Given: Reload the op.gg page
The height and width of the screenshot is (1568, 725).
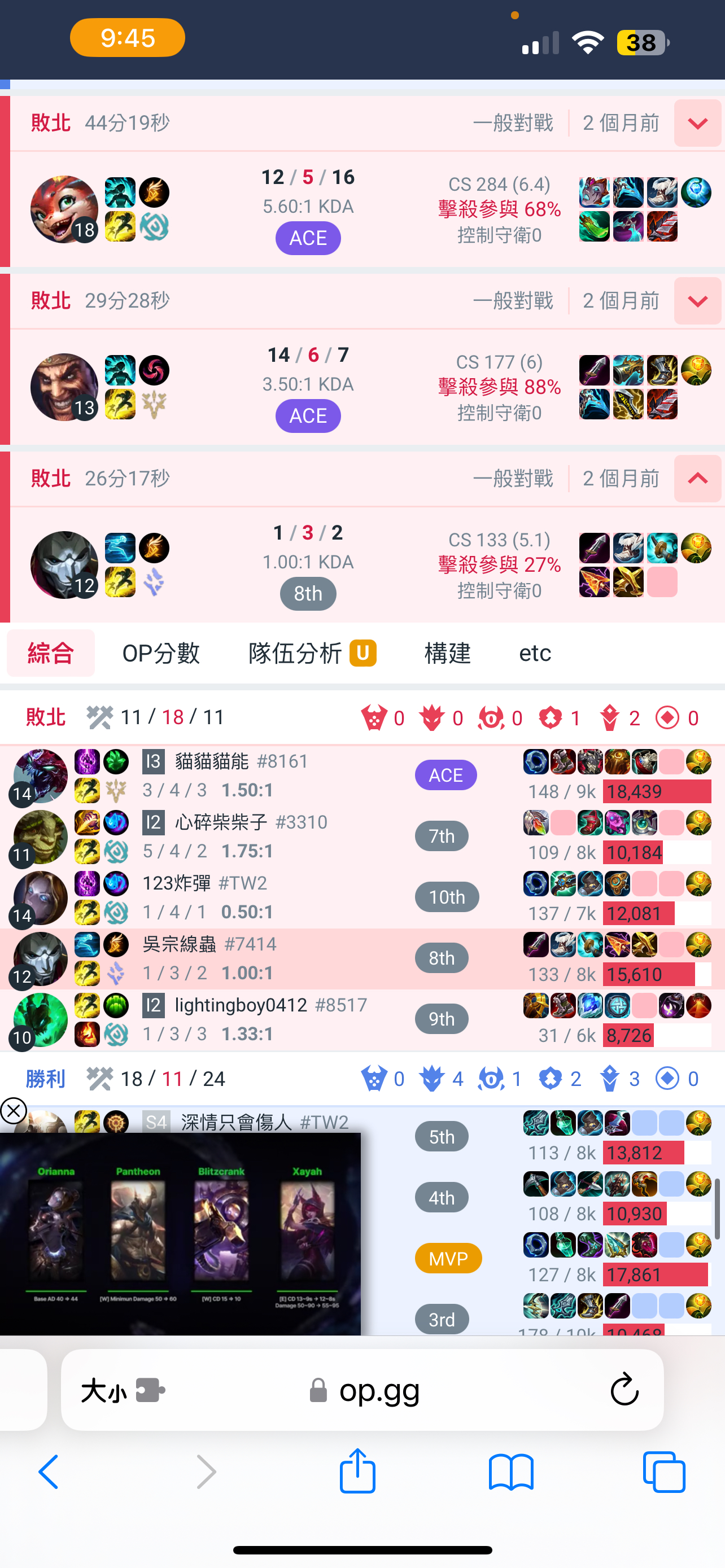Looking at the screenshot, I should click(624, 1390).
